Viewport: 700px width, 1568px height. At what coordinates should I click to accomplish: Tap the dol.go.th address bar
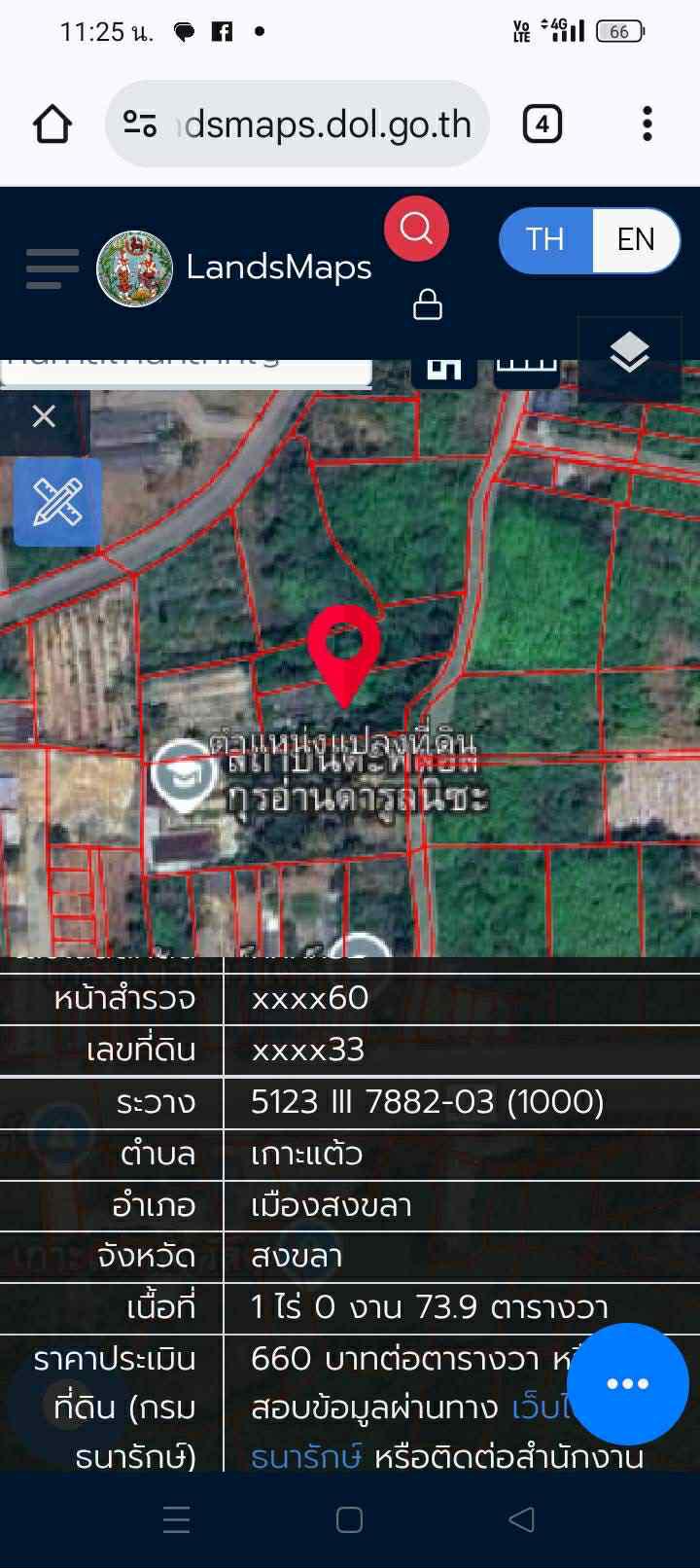point(297,125)
